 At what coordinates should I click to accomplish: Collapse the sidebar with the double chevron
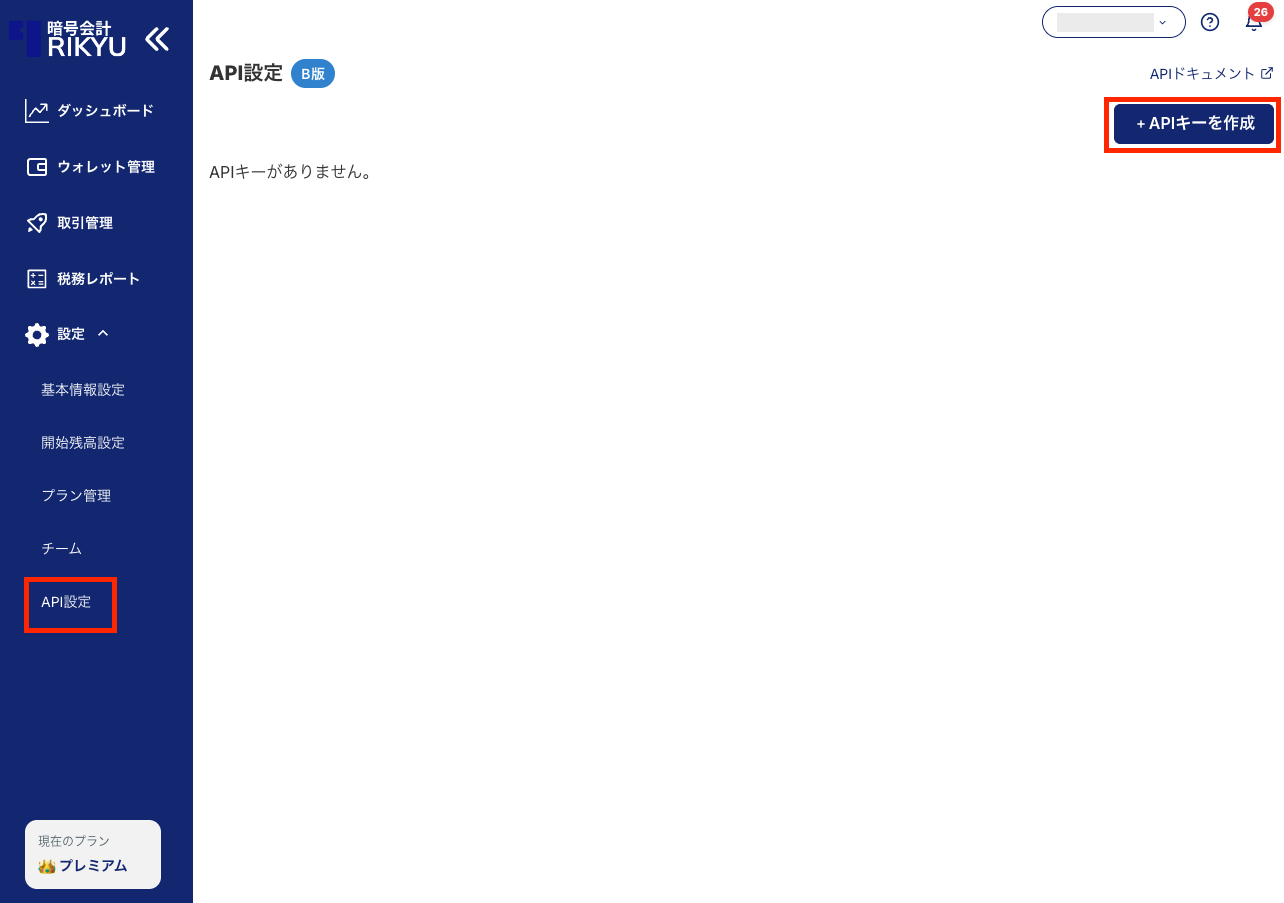pos(157,39)
